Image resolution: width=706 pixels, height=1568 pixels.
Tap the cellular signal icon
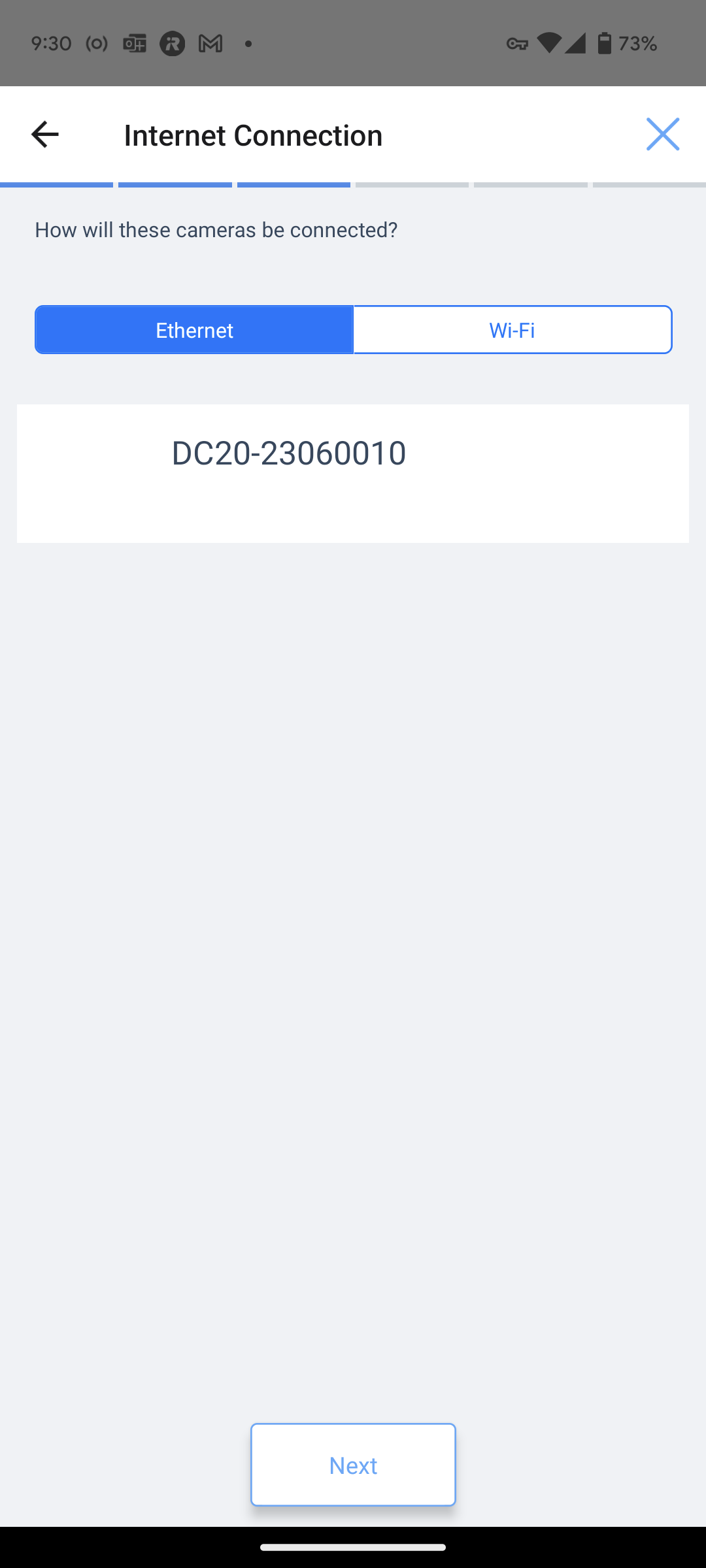[x=575, y=43]
